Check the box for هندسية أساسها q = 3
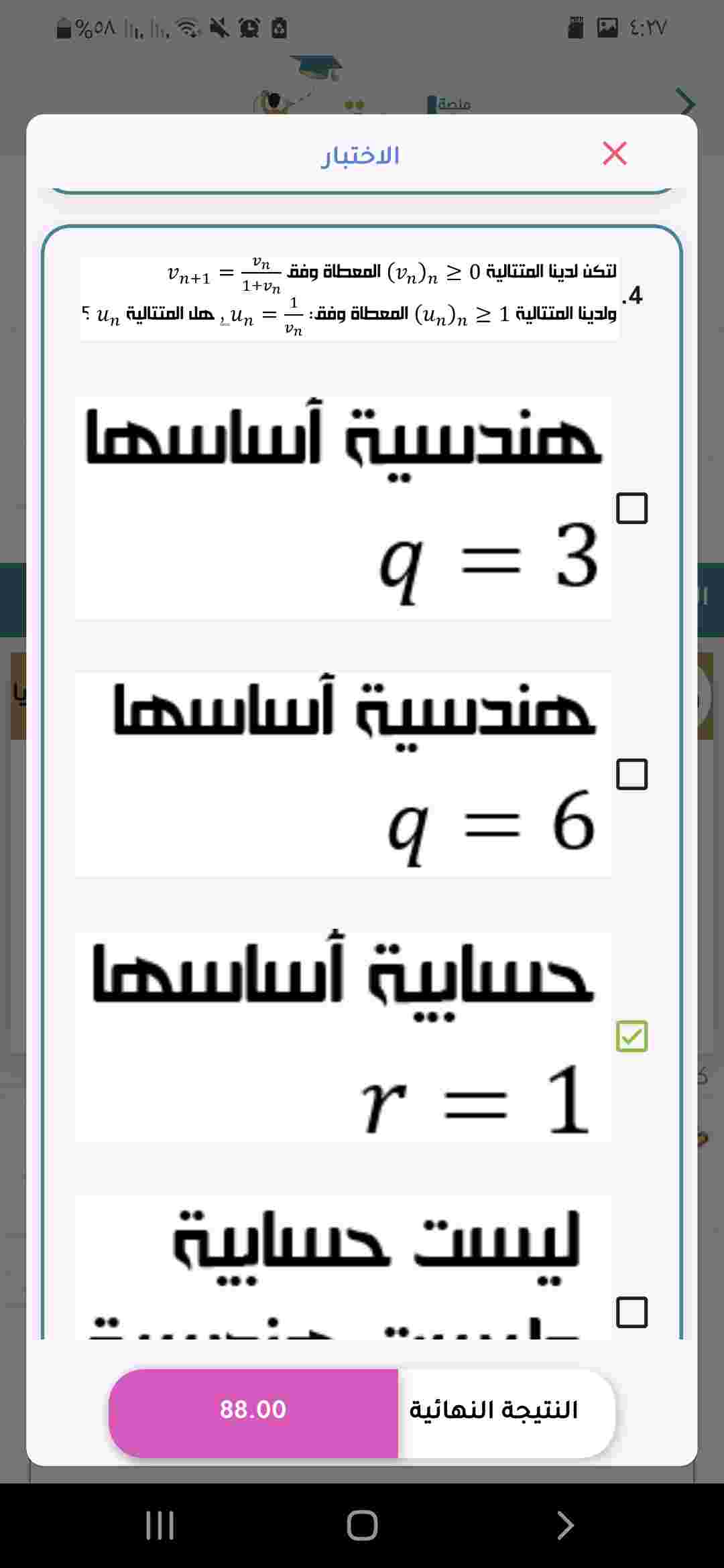Image resolution: width=724 pixels, height=1568 pixels. 631,508
